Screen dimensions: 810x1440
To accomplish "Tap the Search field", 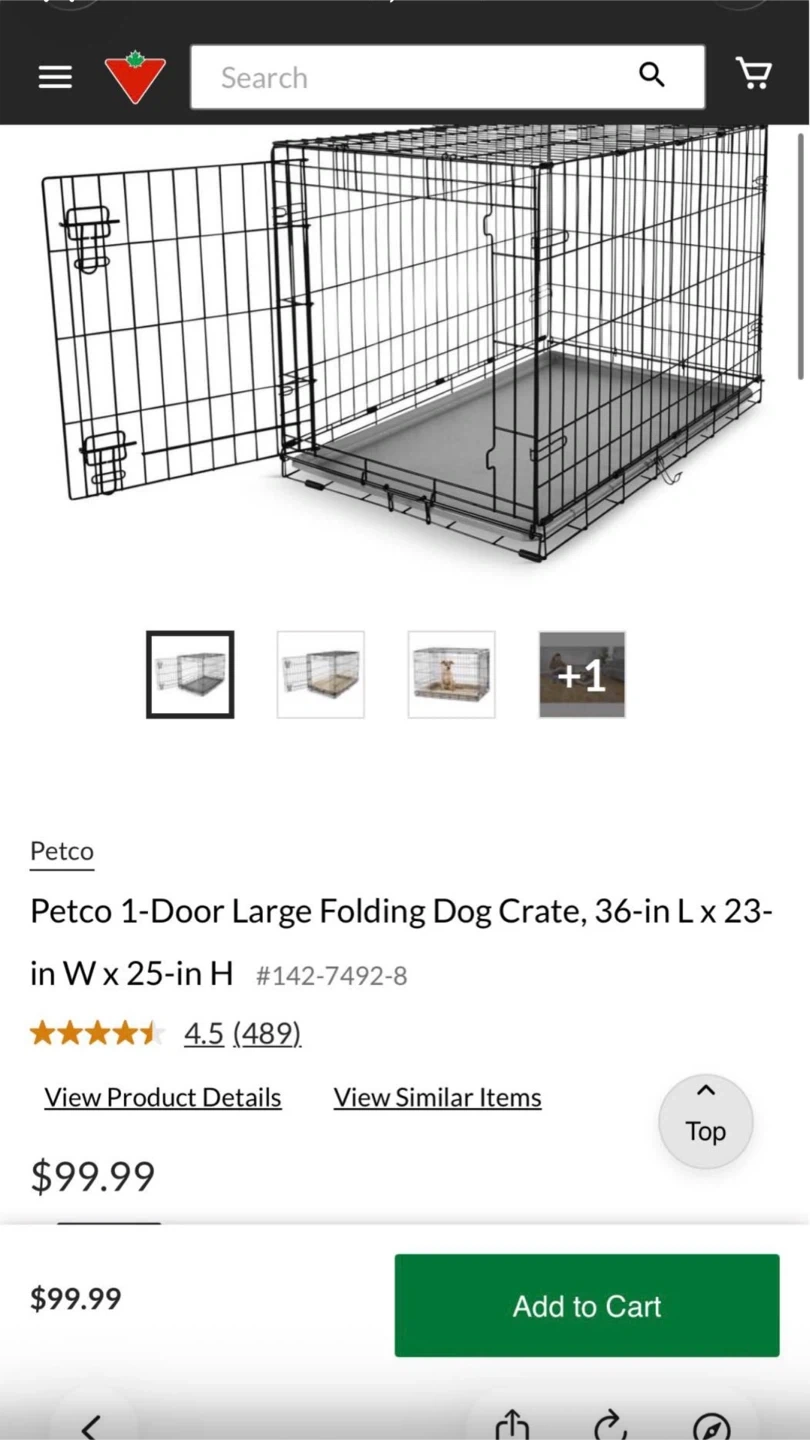I will click(x=420, y=77).
